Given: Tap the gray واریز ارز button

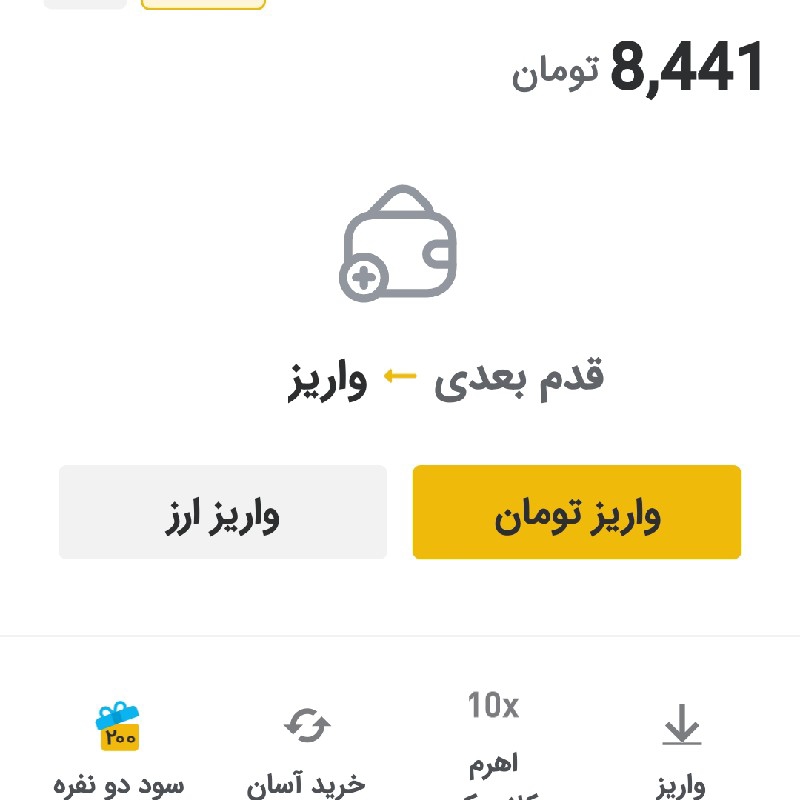Looking at the screenshot, I should [223, 512].
